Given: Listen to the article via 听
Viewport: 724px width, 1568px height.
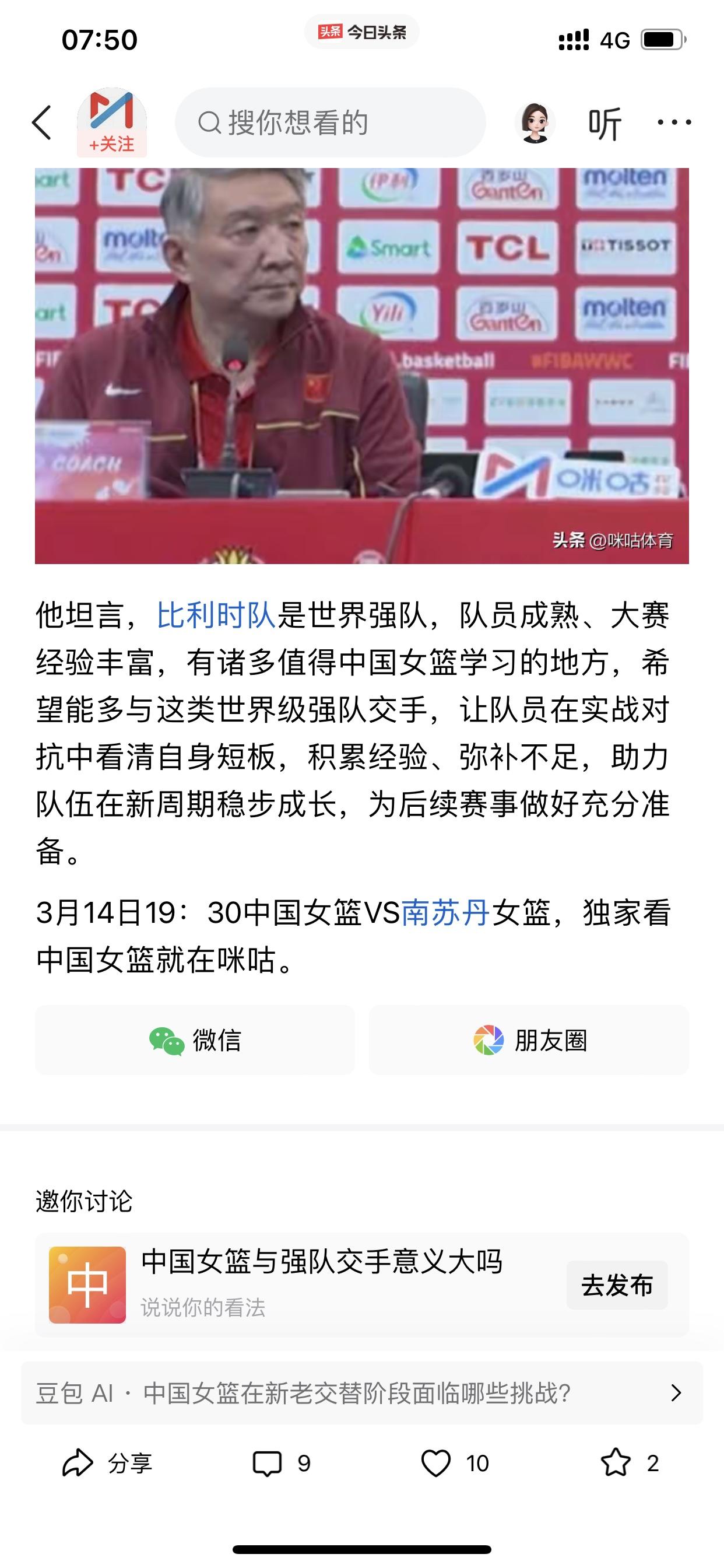Looking at the screenshot, I should tap(604, 123).
